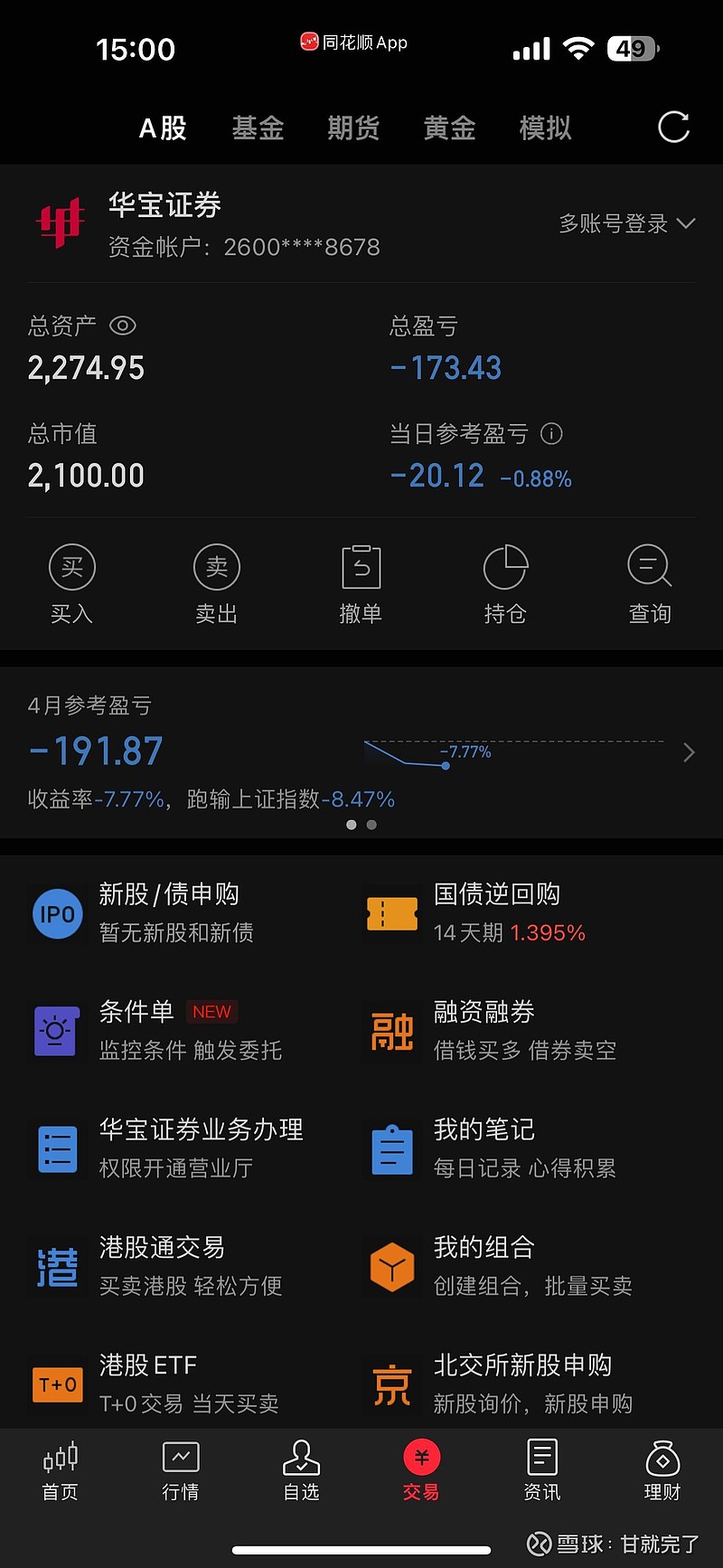Hide total assets with the eye icon
The height and width of the screenshot is (1568, 723).
pyautogui.click(x=123, y=326)
